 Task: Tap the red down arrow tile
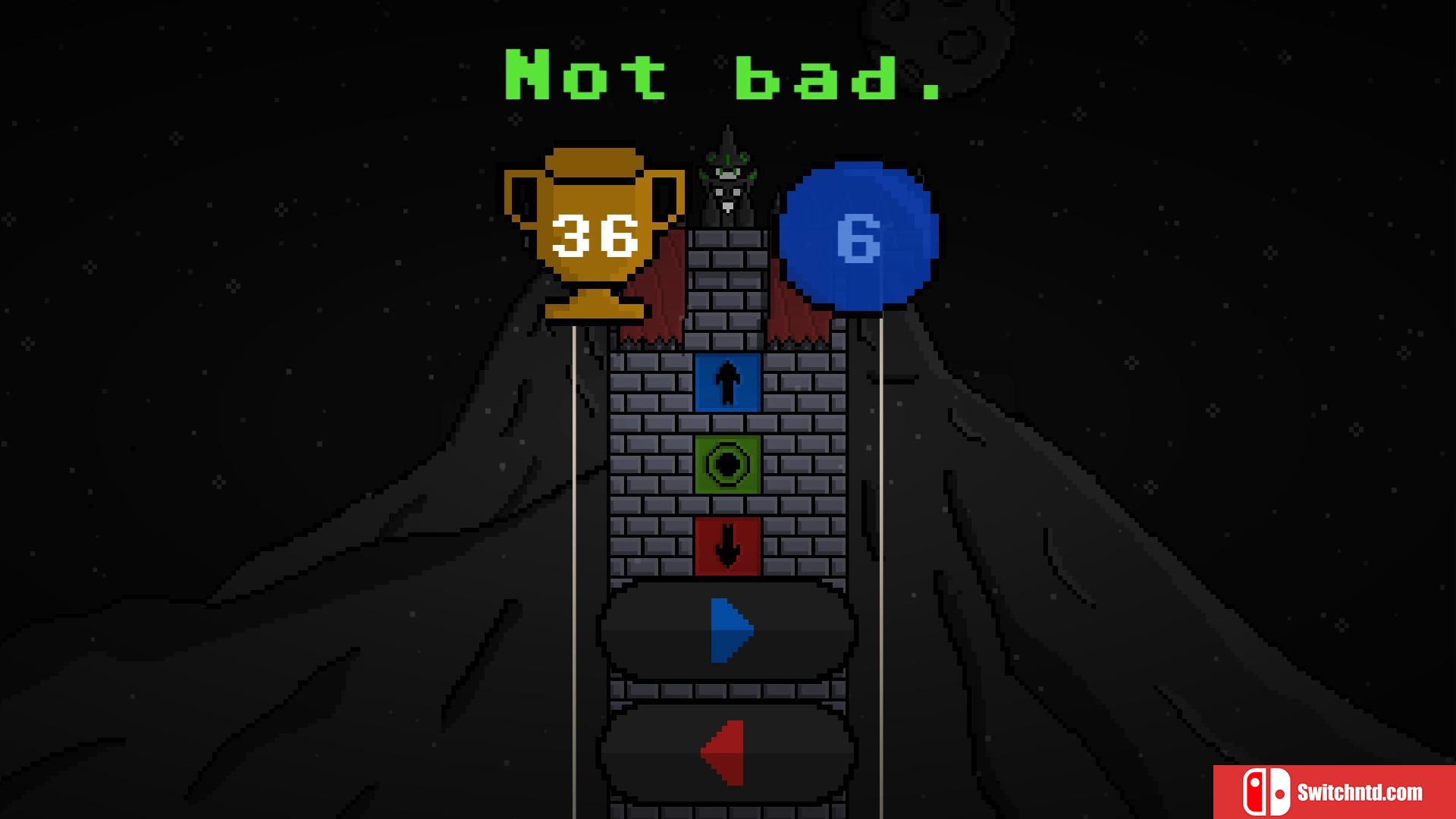727,546
